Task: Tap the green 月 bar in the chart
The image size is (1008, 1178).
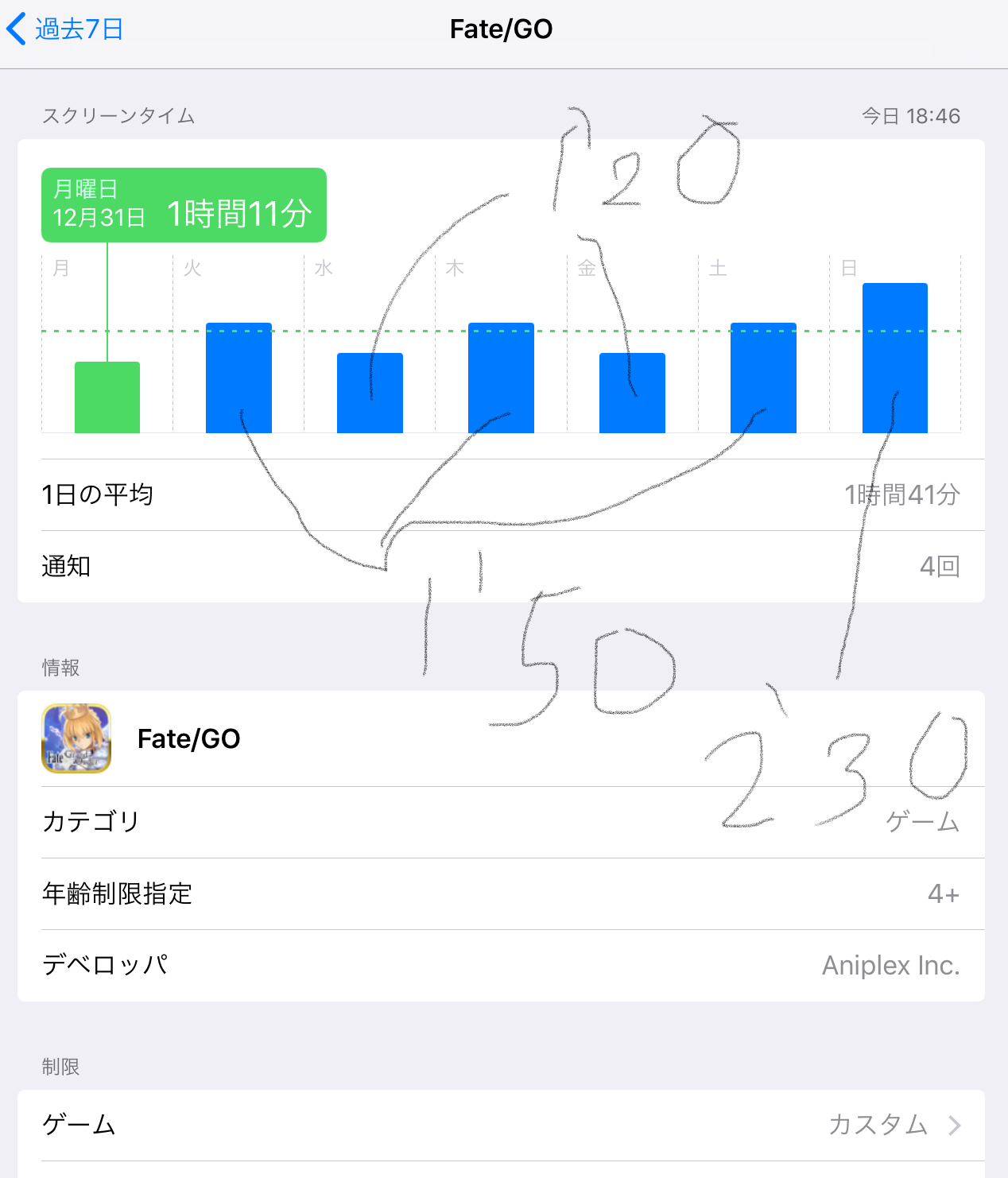Action: click(x=107, y=397)
